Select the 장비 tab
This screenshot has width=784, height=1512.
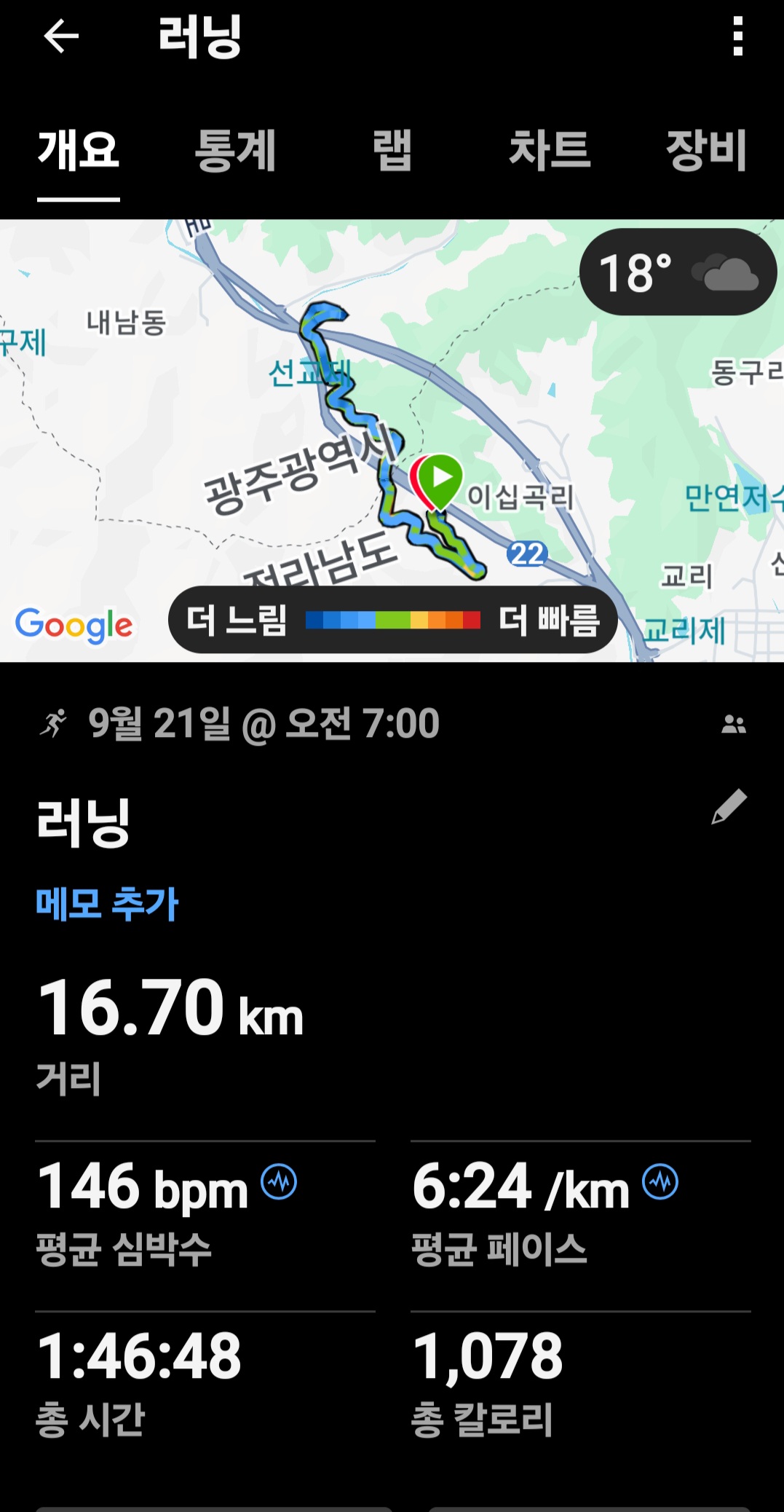click(x=706, y=151)
